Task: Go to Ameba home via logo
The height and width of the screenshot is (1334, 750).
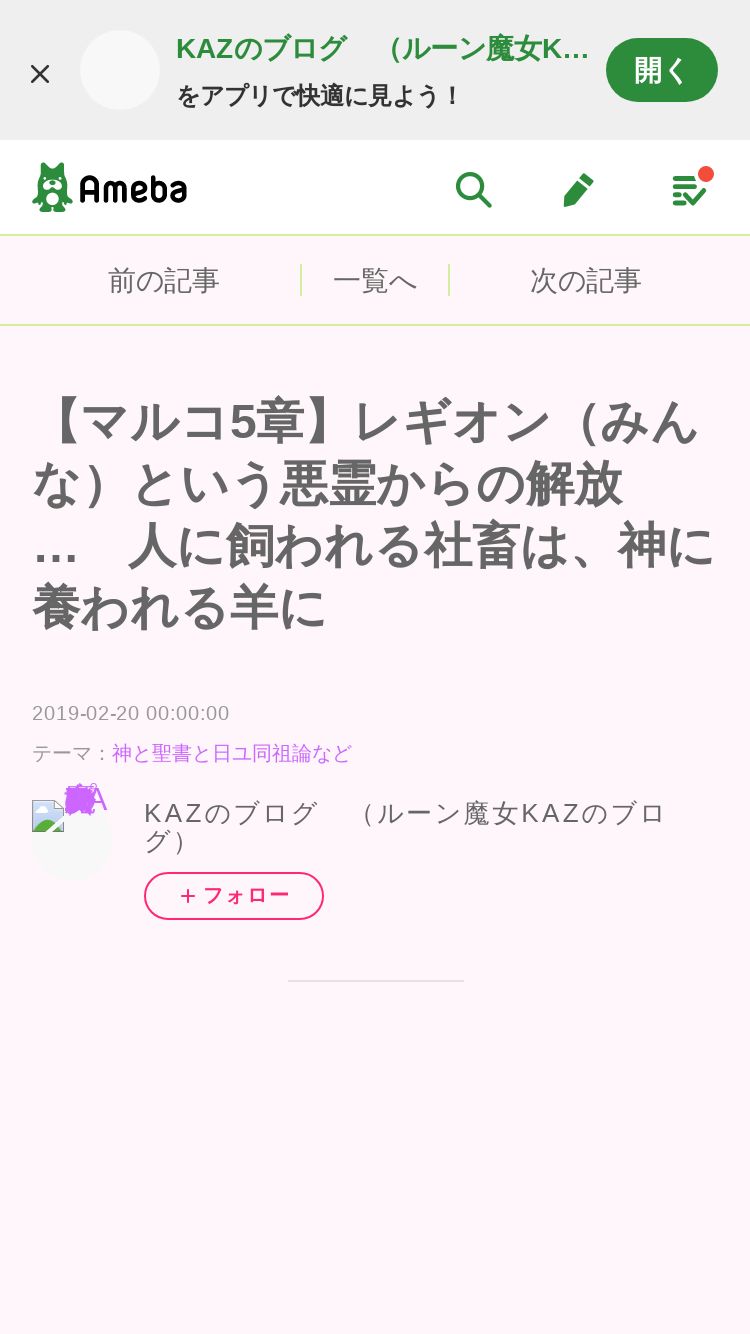Action: click(x=110, y=187)
